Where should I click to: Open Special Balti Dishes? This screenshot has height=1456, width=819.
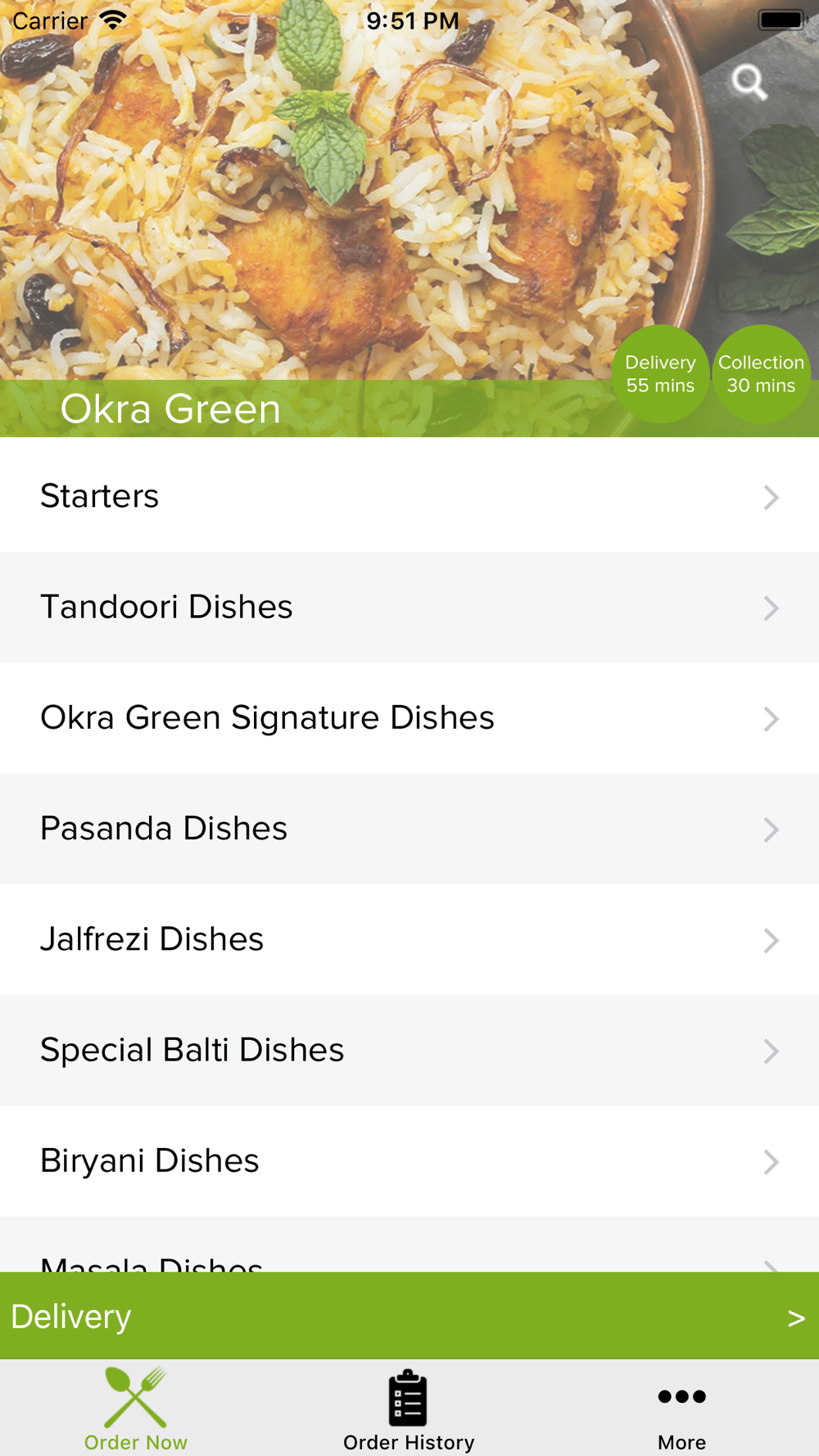pyautogui.click(x=409, y=1051)
